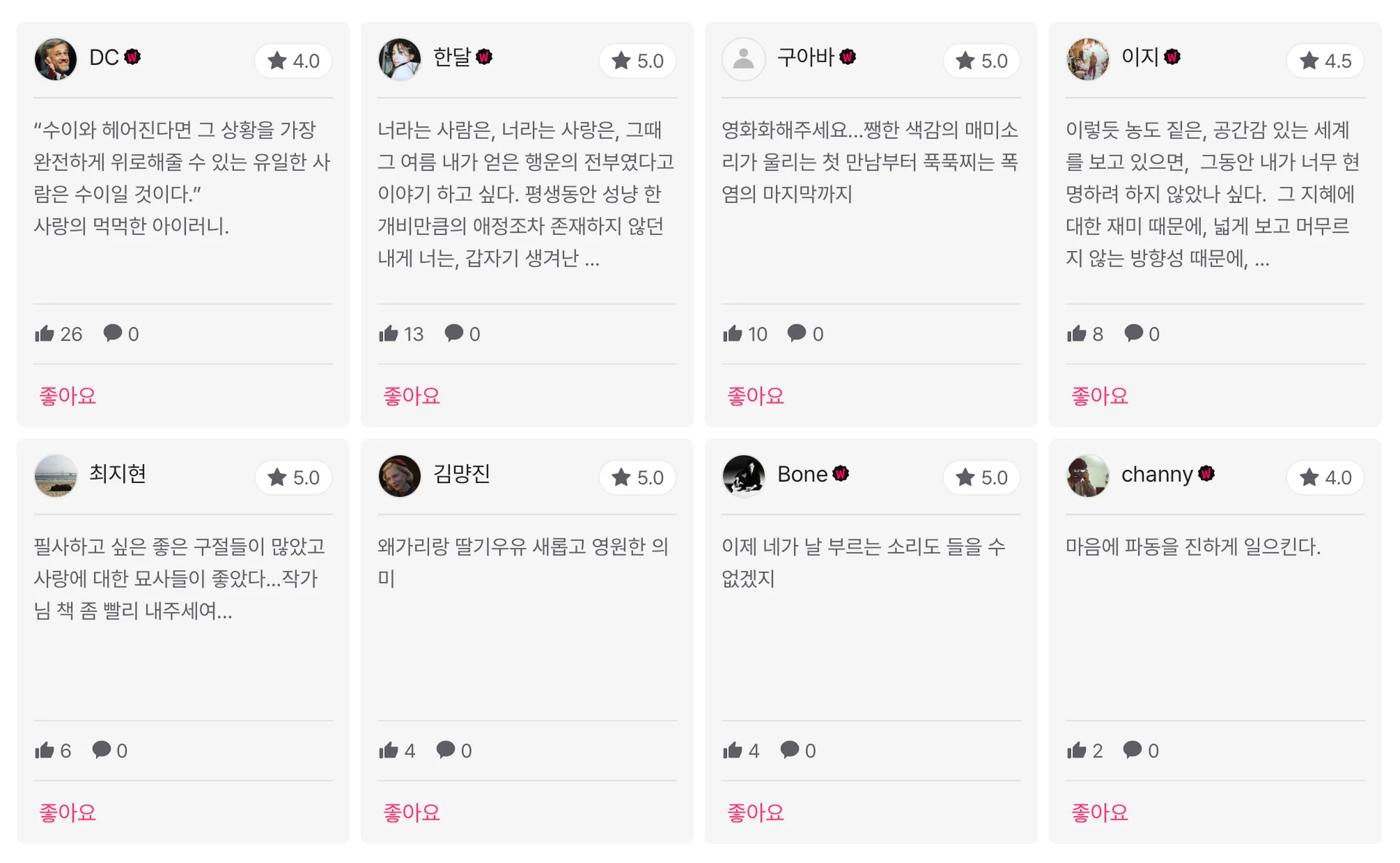View 구아바's profile

click(x=805, y=57)
